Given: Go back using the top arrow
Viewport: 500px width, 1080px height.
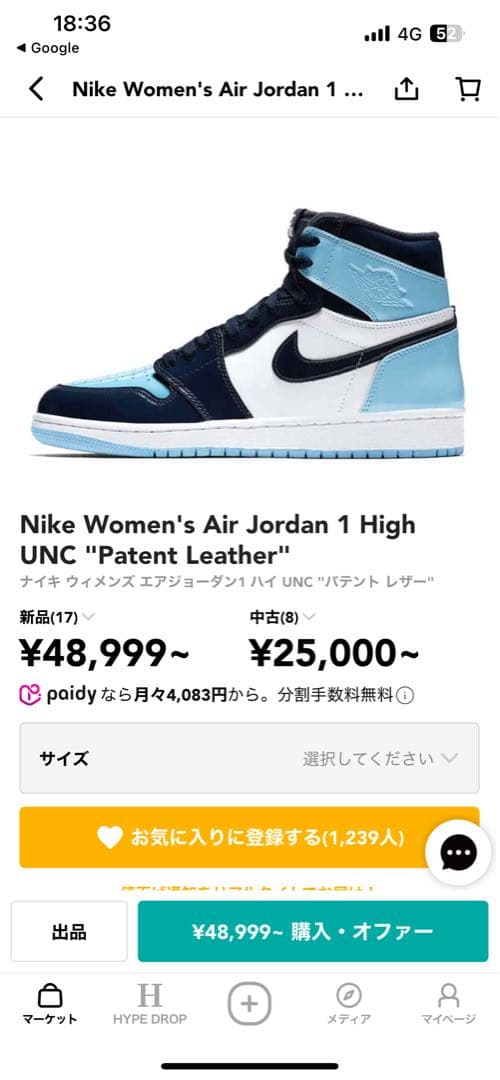Looking at the screenshot, I should (x=37, y=89).
